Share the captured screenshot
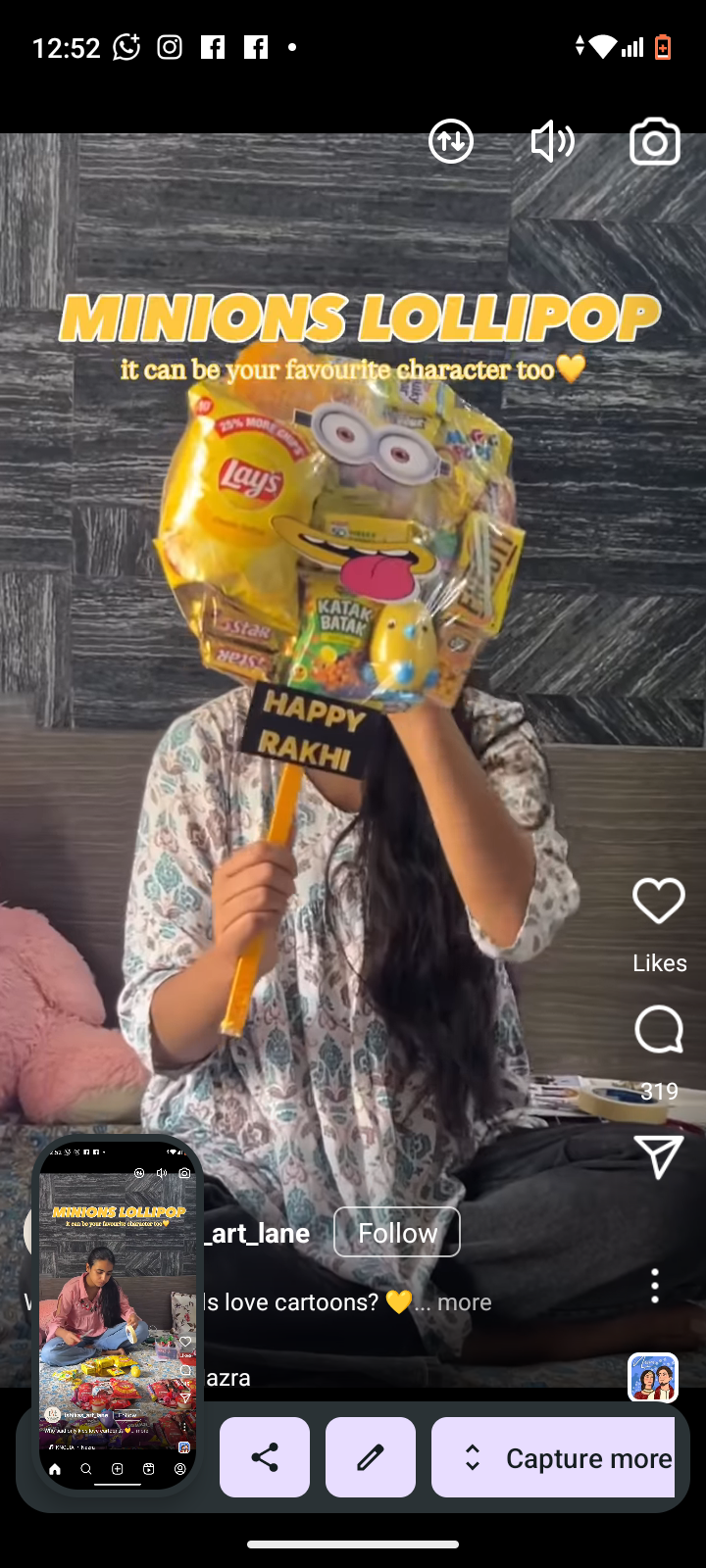 tap(265, 1457)
